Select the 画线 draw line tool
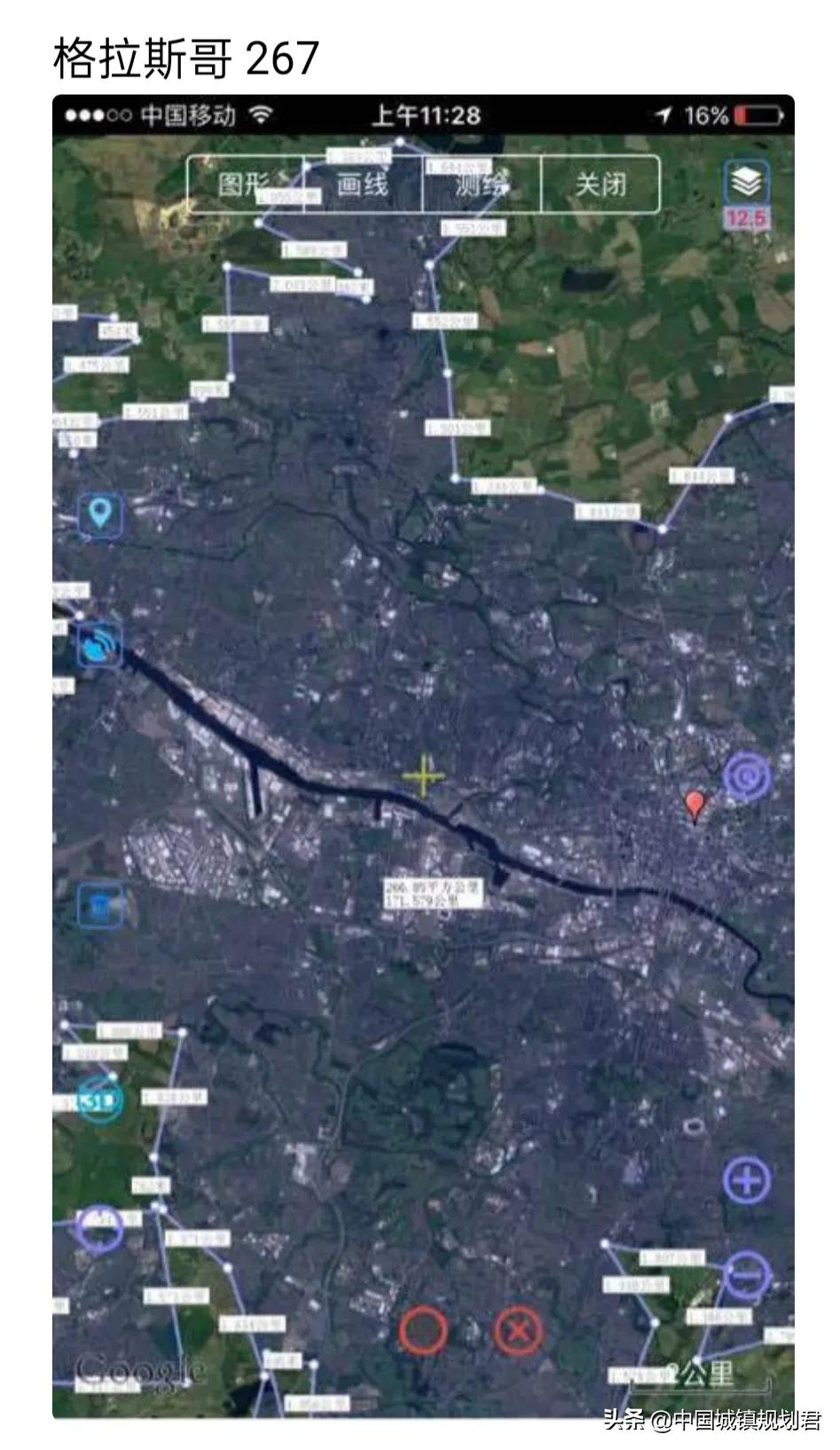Viewport: 840px width, 1450px height. pos(363,185)
